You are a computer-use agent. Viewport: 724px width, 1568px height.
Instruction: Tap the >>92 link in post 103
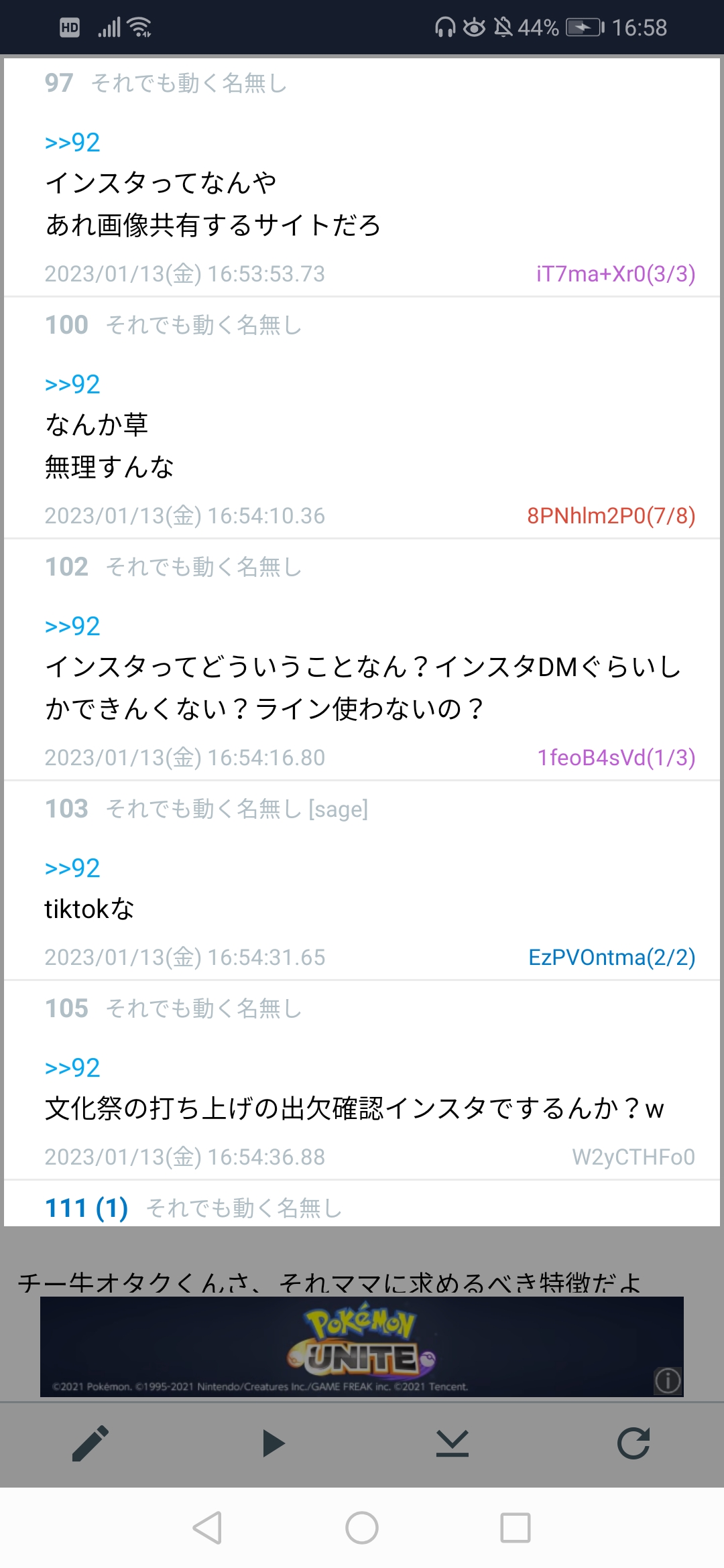pos(72,868)
